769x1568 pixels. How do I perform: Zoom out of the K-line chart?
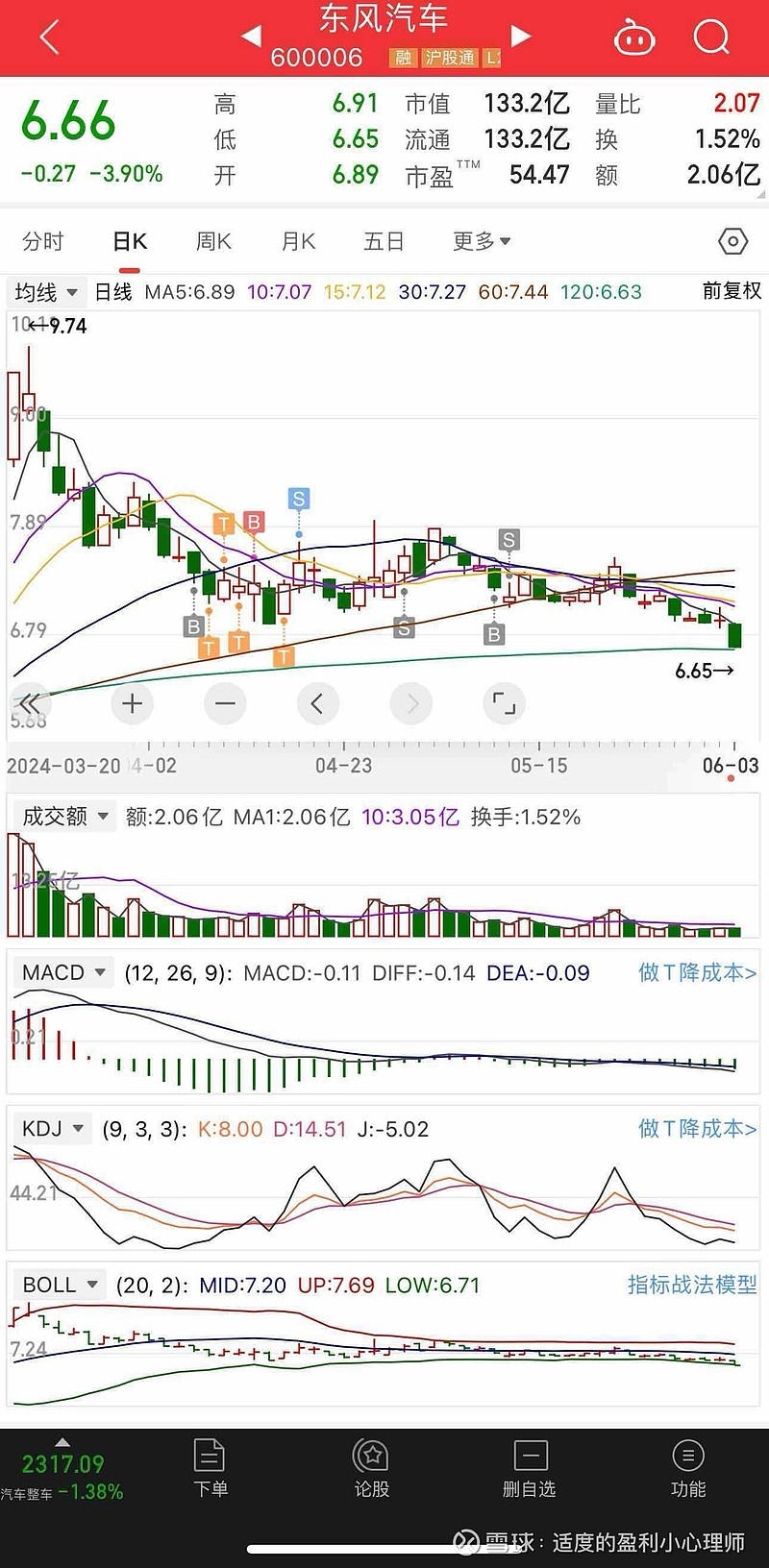click(x=225, y=703)
